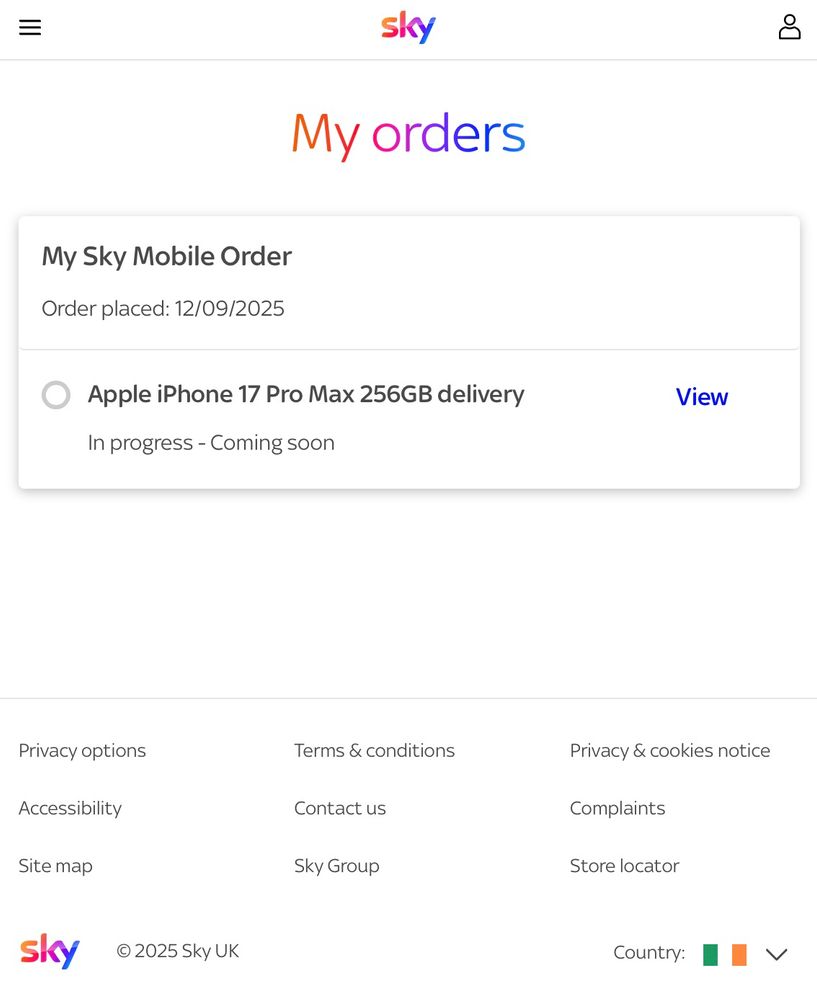This screenshot has height=999, width=817.
Task: Open the Site map
Action: [55, 866]
